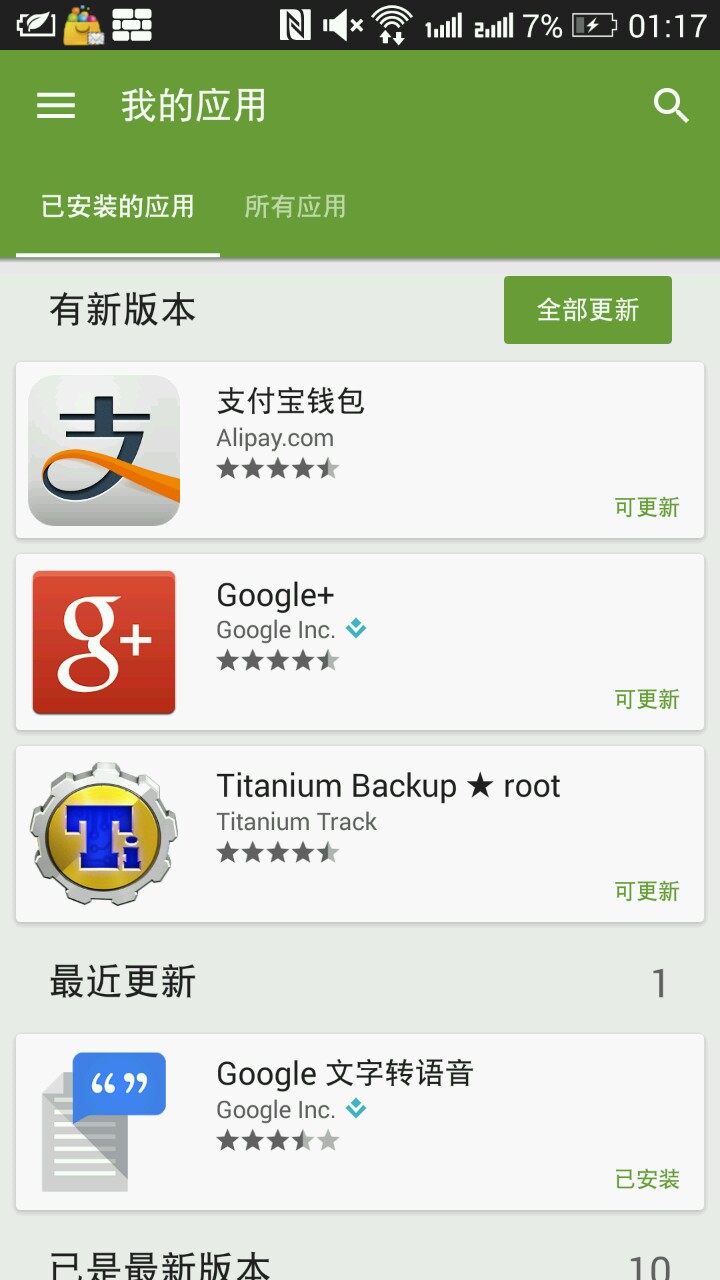
Task: Open search in My Apps
Action: pos(671,105)
